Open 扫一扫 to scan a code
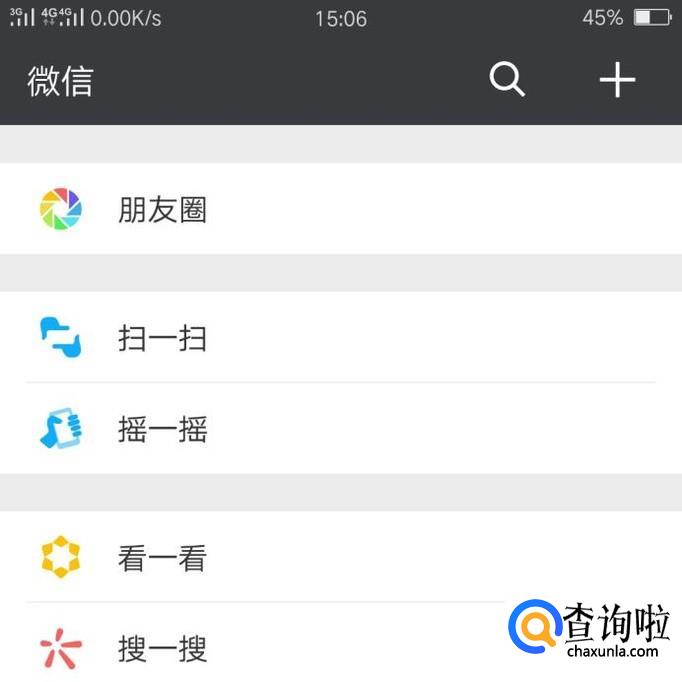 163,338
